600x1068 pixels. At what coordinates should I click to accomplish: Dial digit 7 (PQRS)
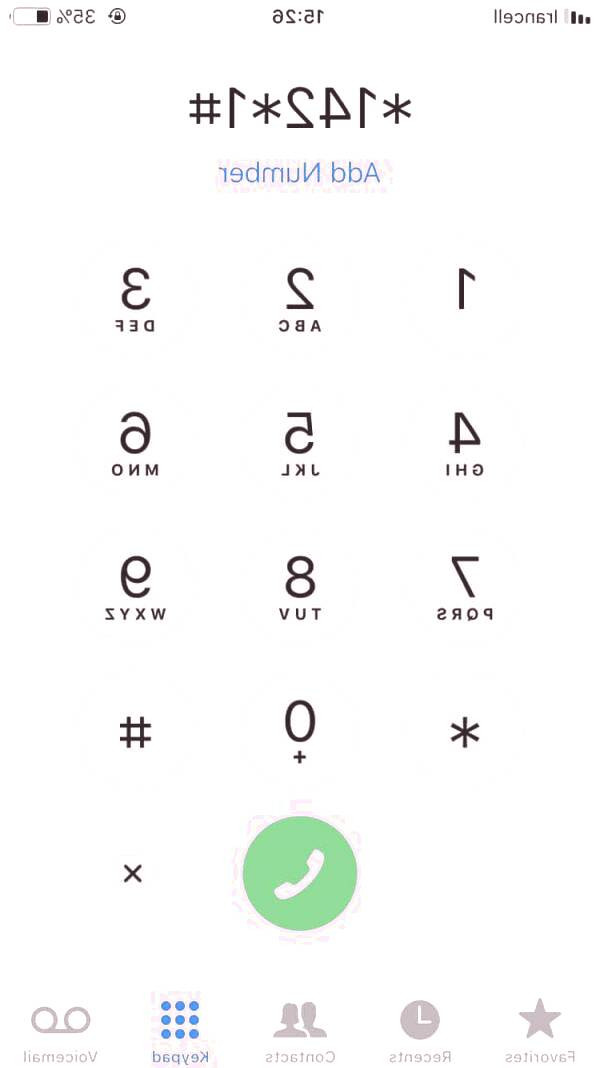click(464, 586)
